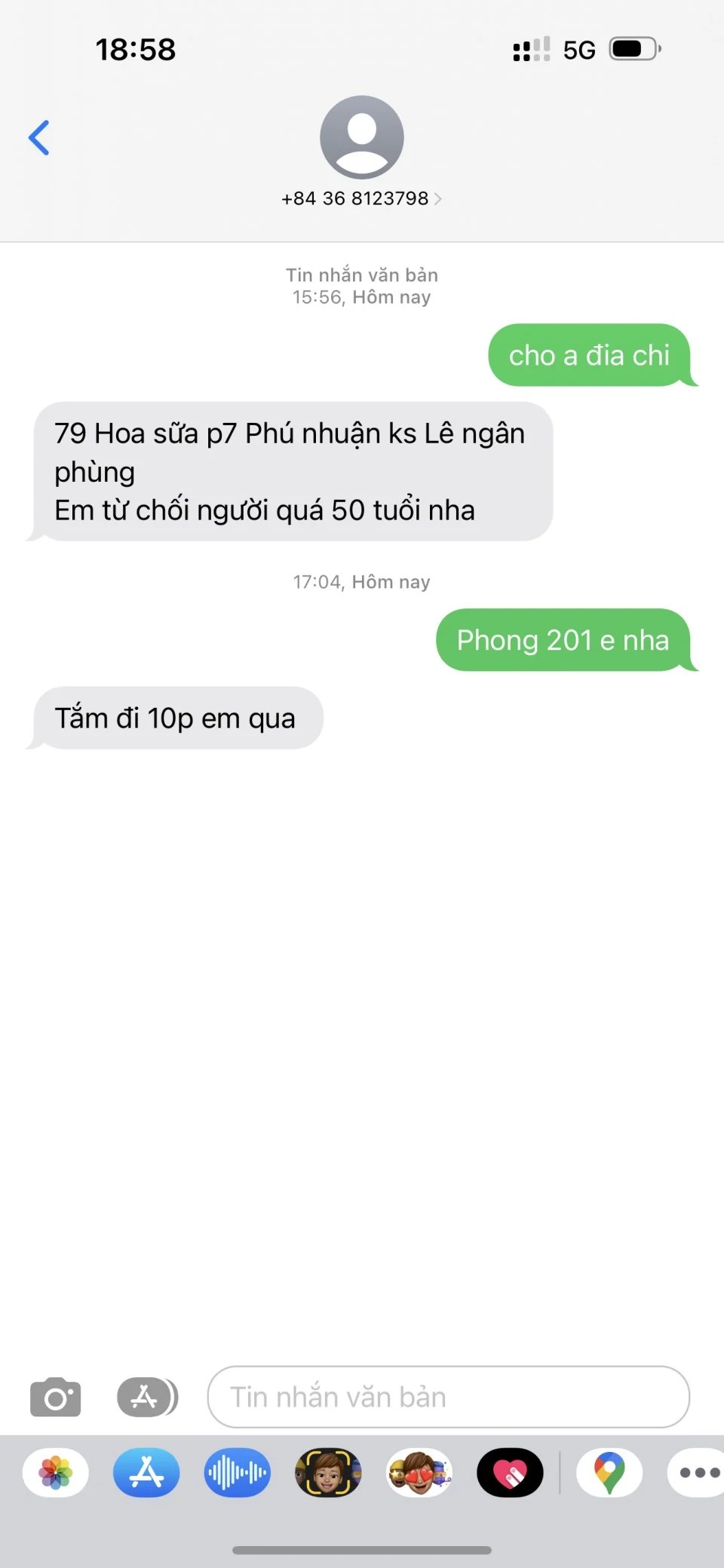Record an audio message
The width and height of the screenshot is (724, 1568).
point(237,1472)
